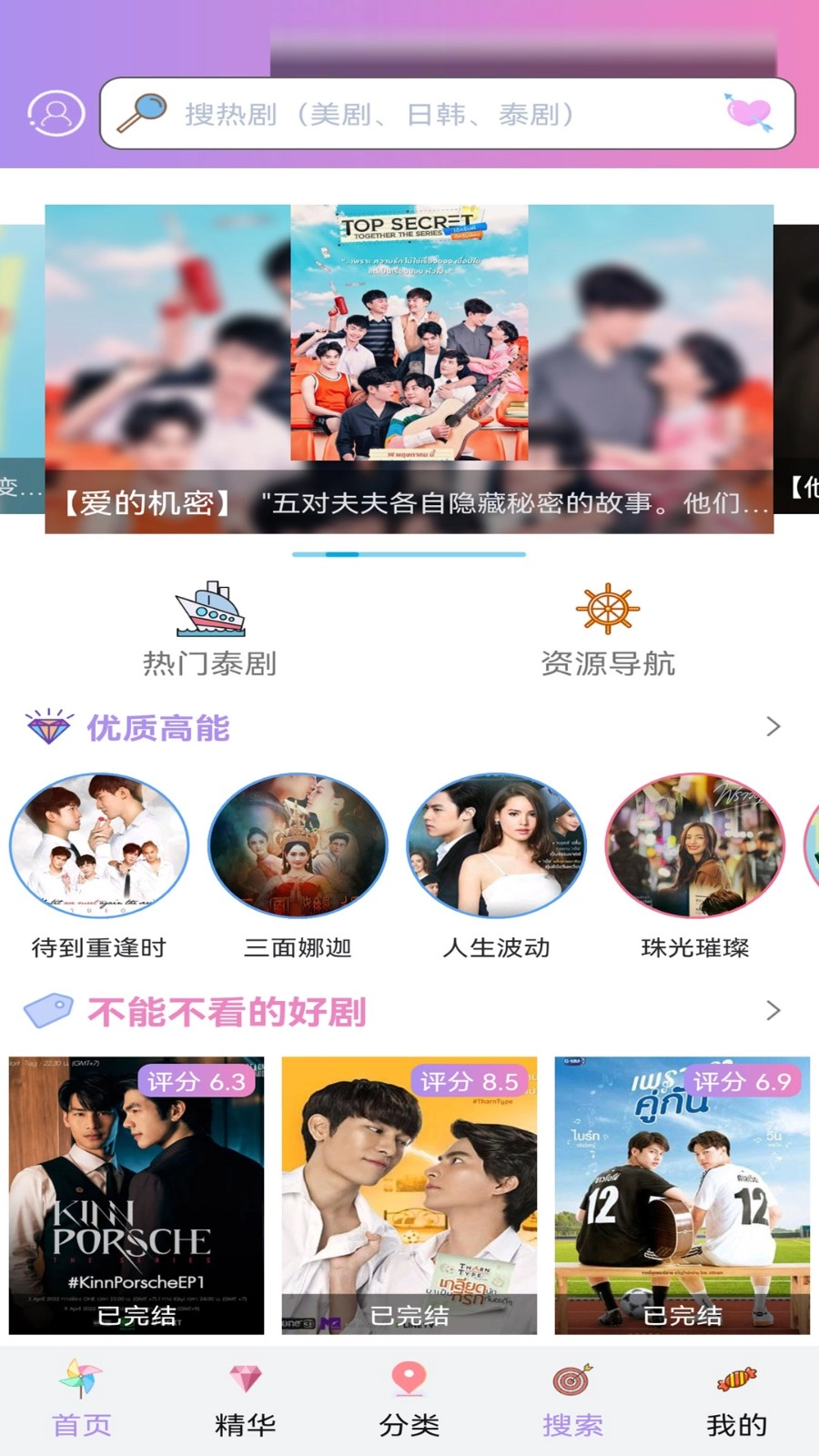Open 资源导航 via the ship wheel icon
Viewport: 819px width, 1456px height.
tap(608, 608)
